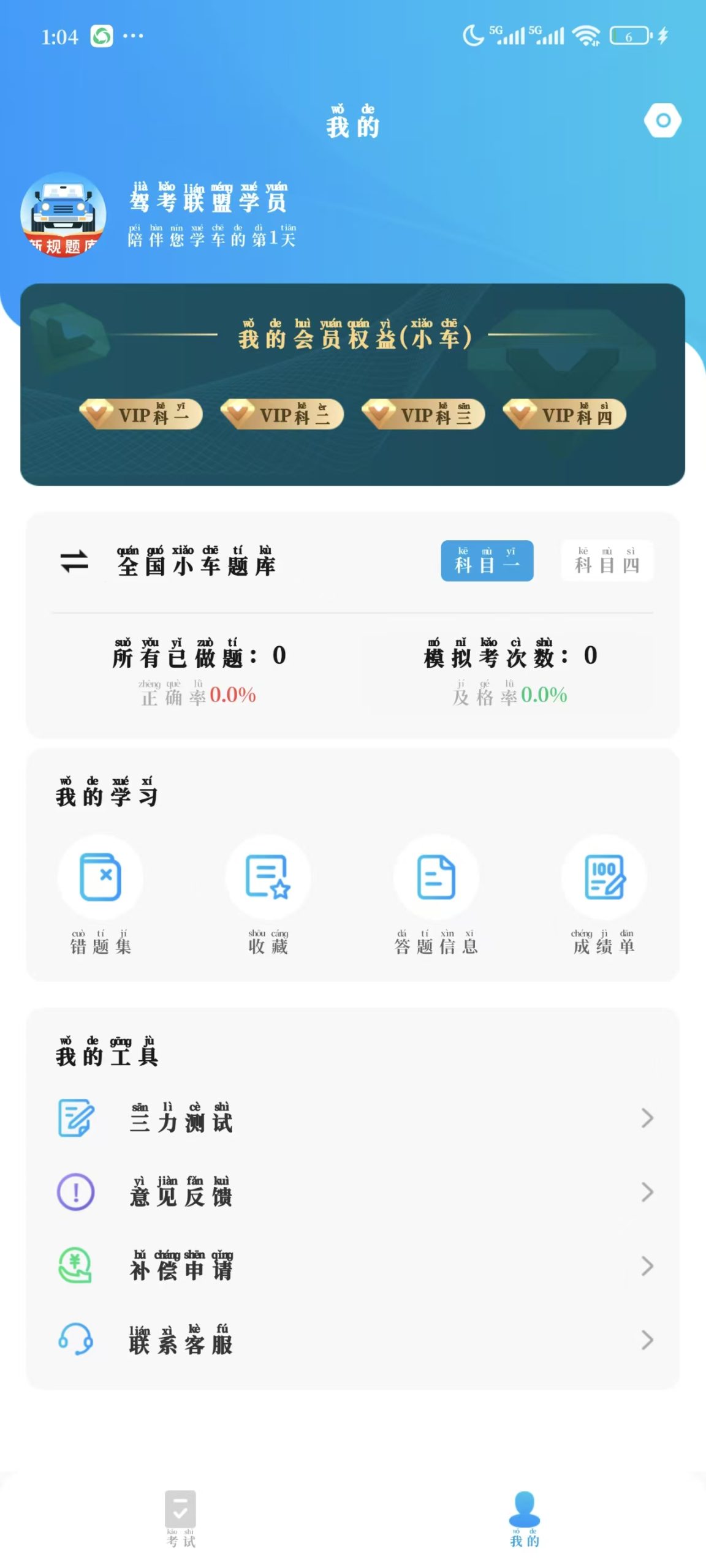Select the VIP 科三 membership badge
Image resolution: width=706 pixels, height=1568 pixels.
423,414
